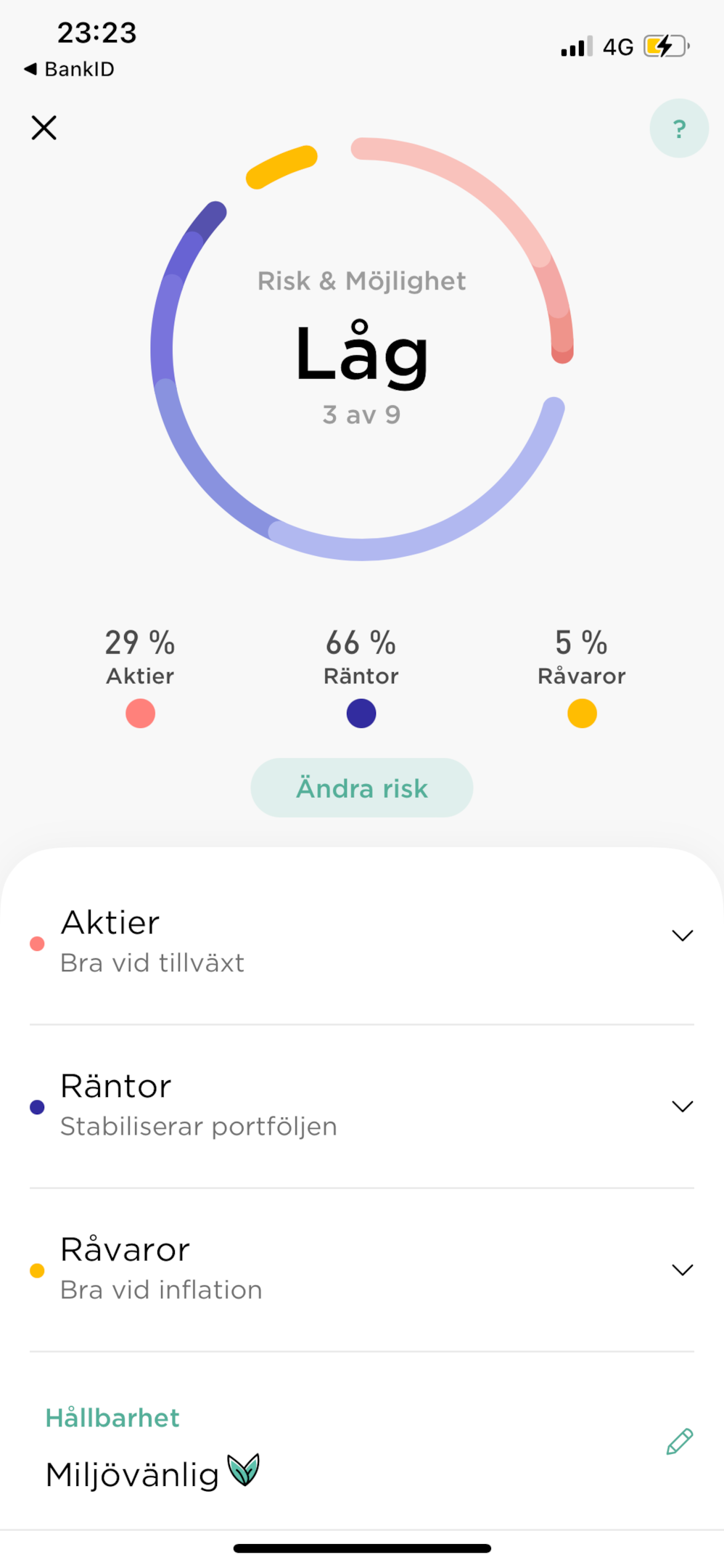Screen dimensions: 724x1568
Task: Tap the Ändra risk button
Action: (x=362, y=788)
